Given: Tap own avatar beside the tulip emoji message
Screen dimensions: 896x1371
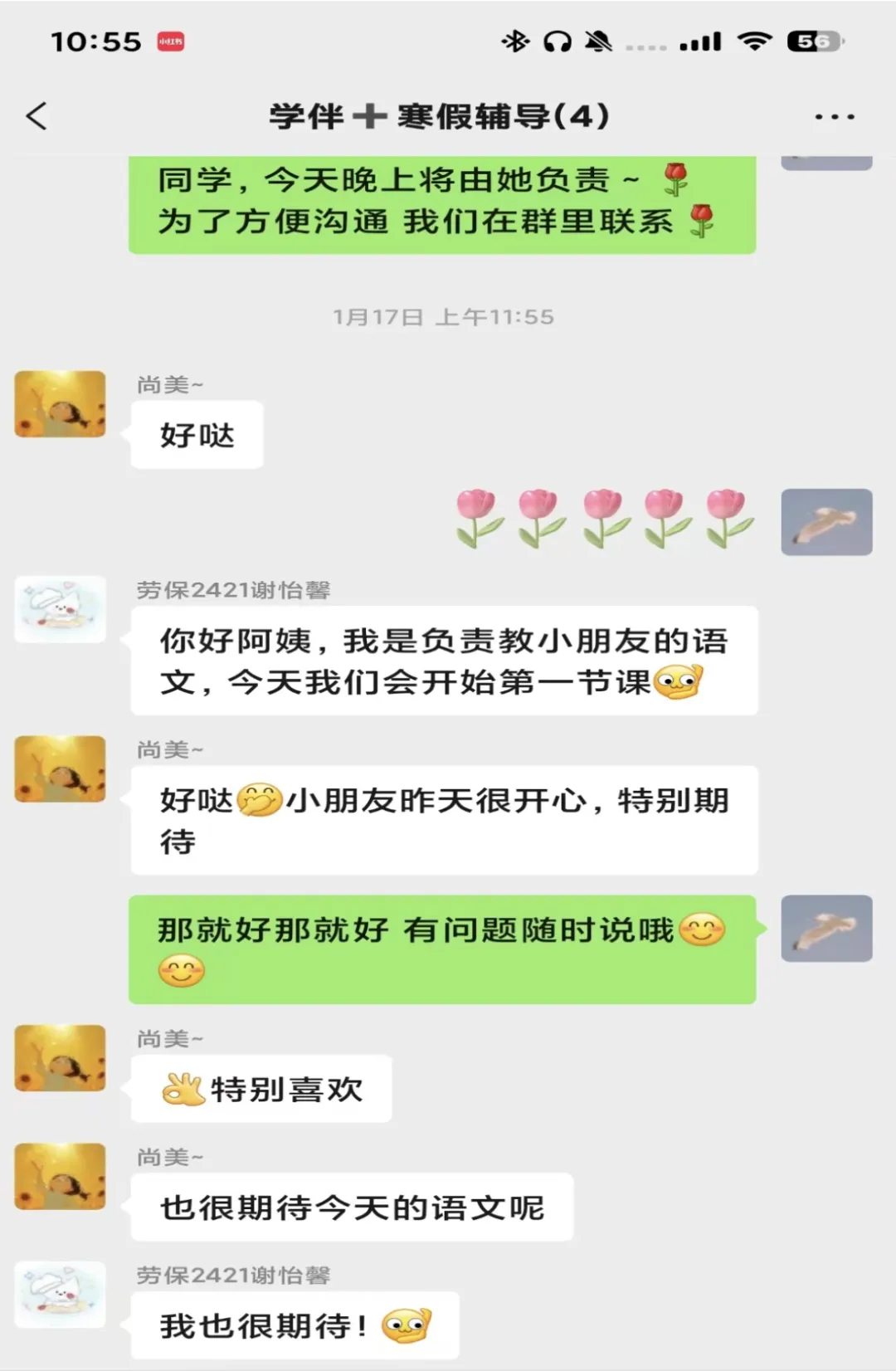Looking at the screenshot, I should pos(826,522).
